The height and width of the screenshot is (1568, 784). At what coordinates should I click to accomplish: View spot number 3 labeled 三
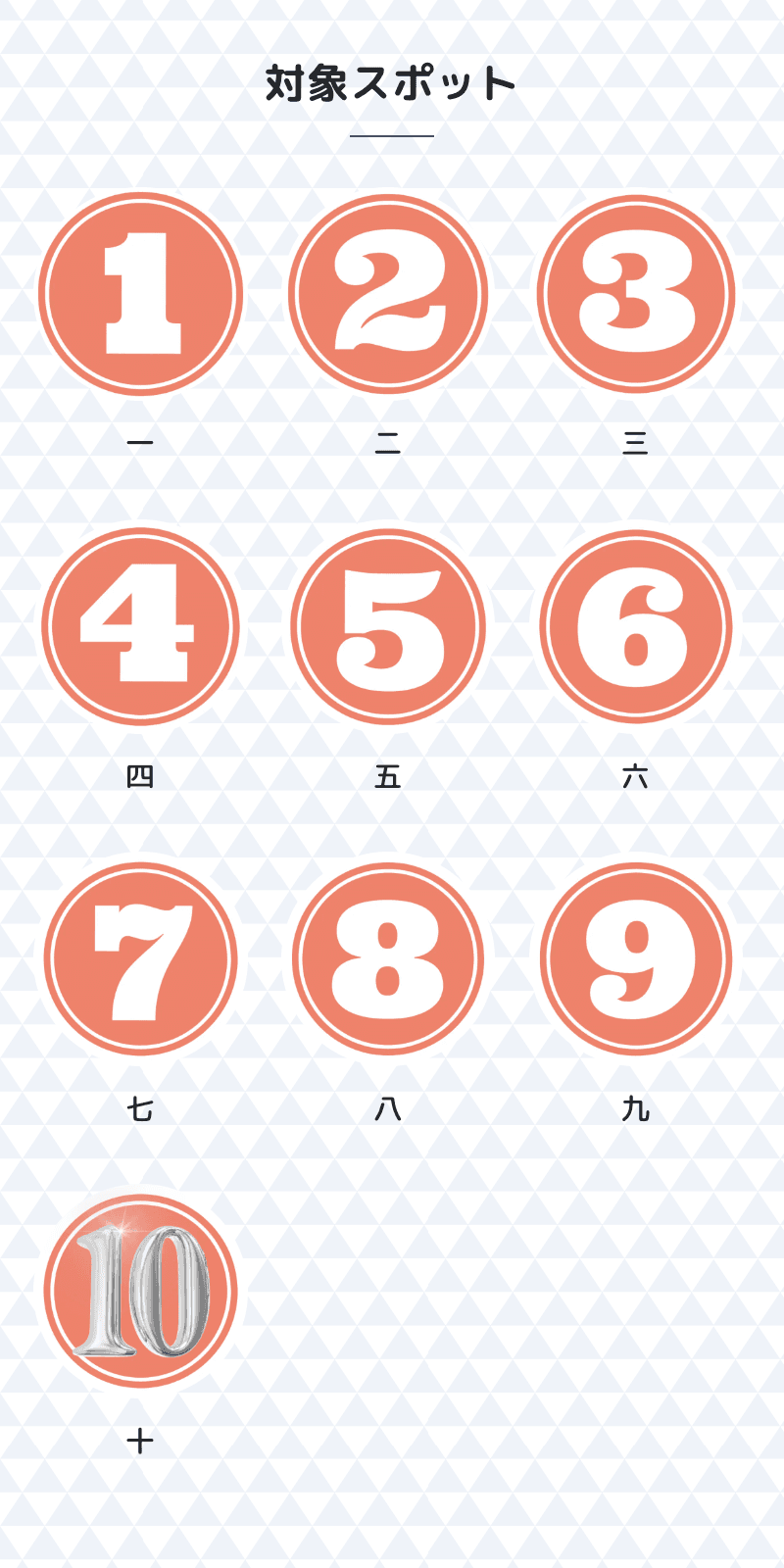click(x=636, y=294)
